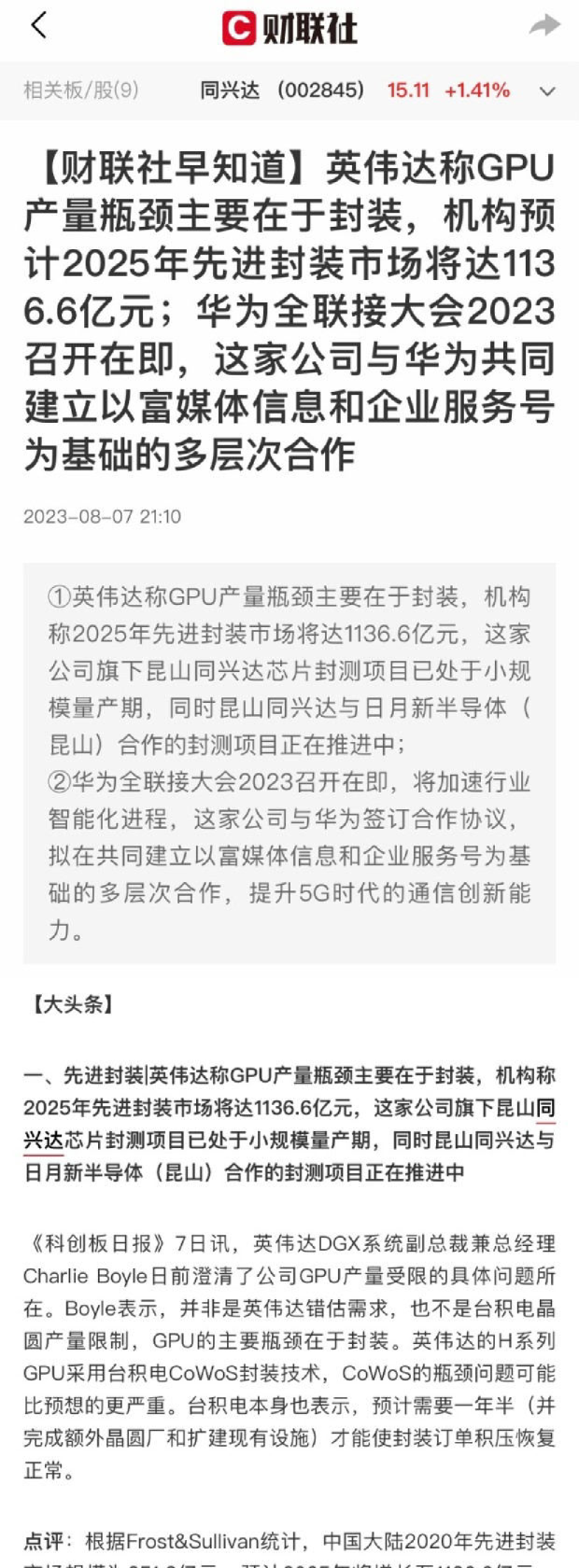Screen dimensions: 579x1568
Task: Expand the related stocks list
Action: tap(547, 91)
